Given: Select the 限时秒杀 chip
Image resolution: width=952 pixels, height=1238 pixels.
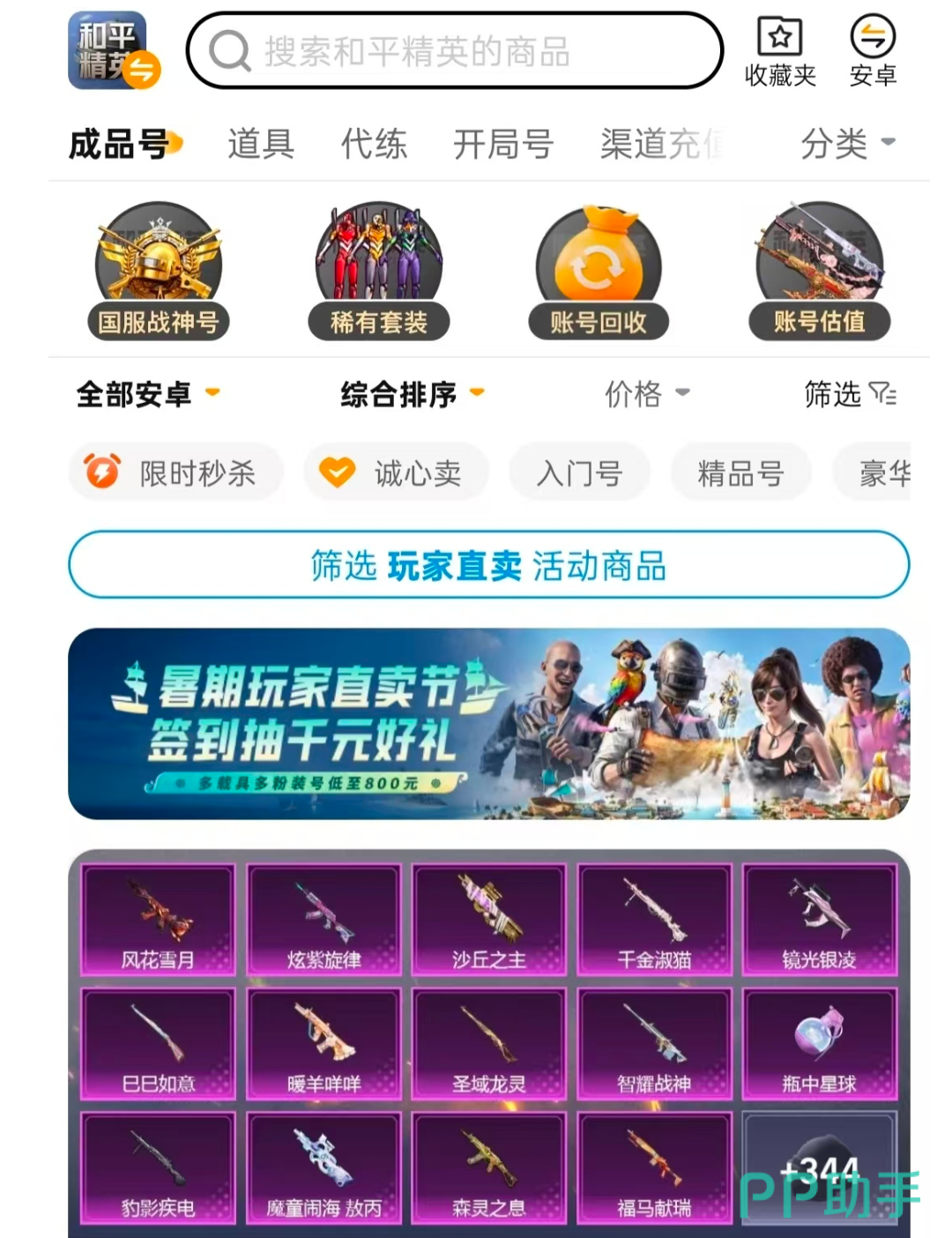Looking at the screenshot, I should 176,473.
